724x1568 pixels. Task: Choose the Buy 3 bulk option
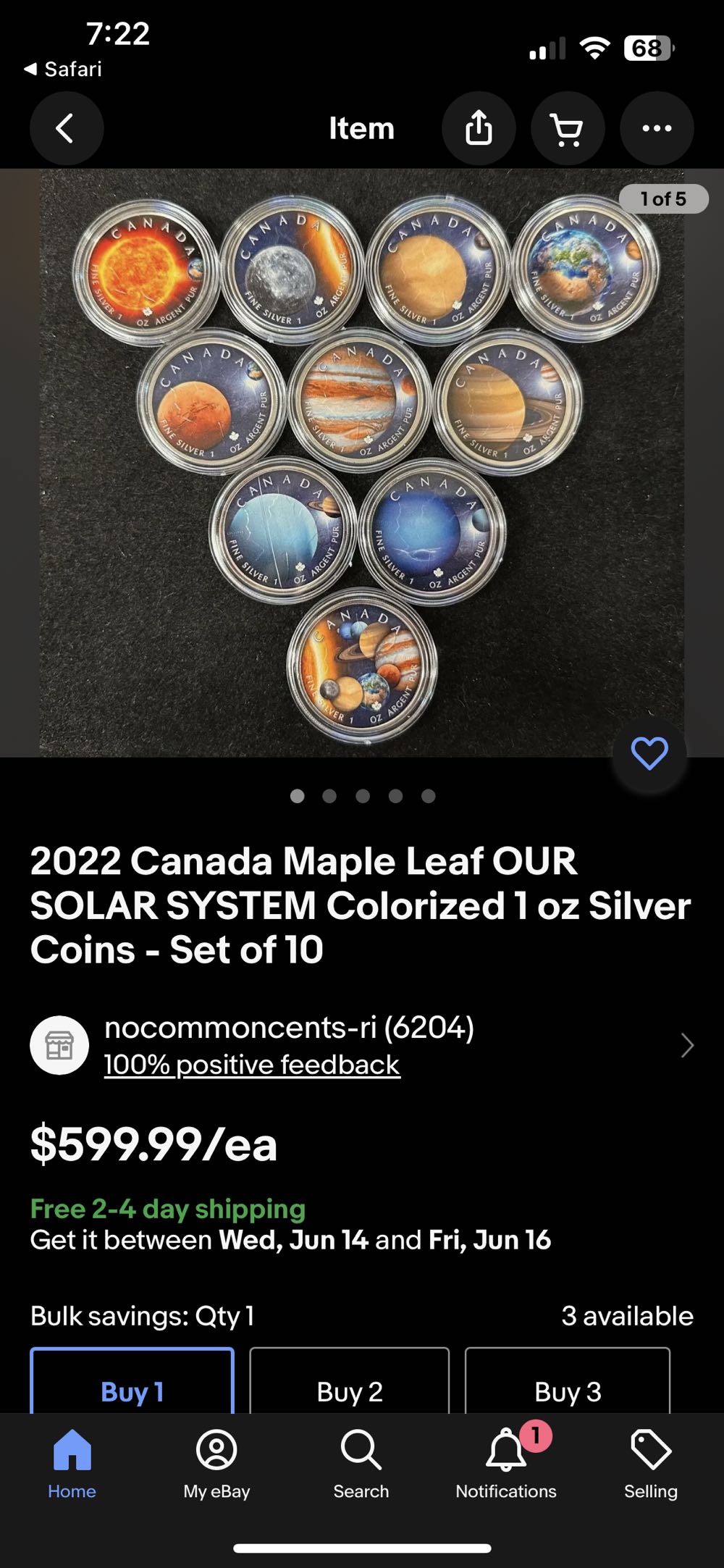point(568,1391)
